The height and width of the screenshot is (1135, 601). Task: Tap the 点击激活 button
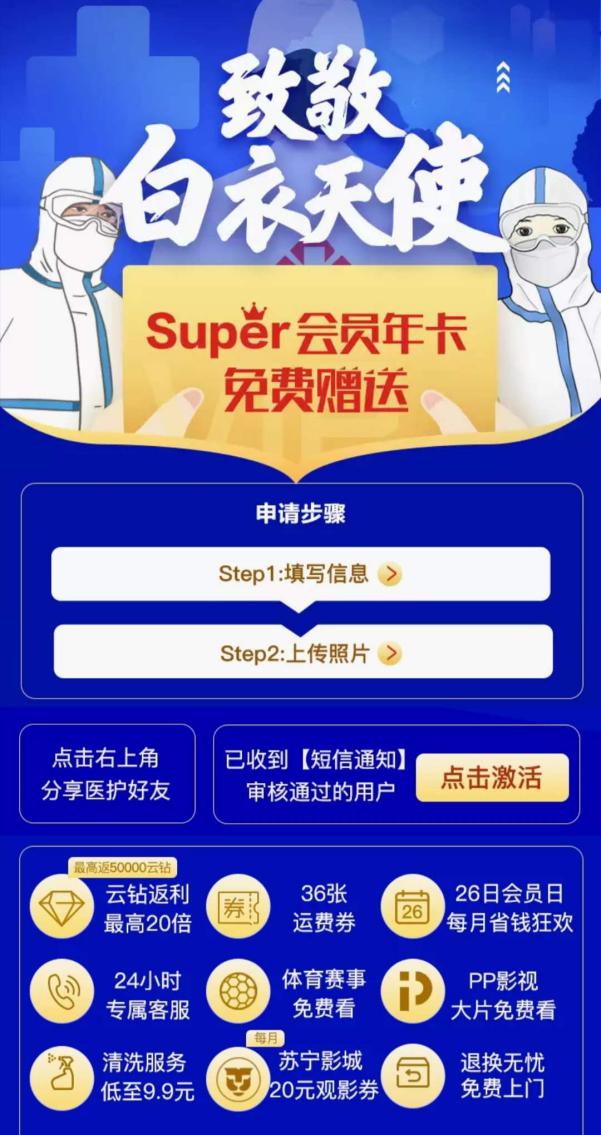(x=492, y=778)
